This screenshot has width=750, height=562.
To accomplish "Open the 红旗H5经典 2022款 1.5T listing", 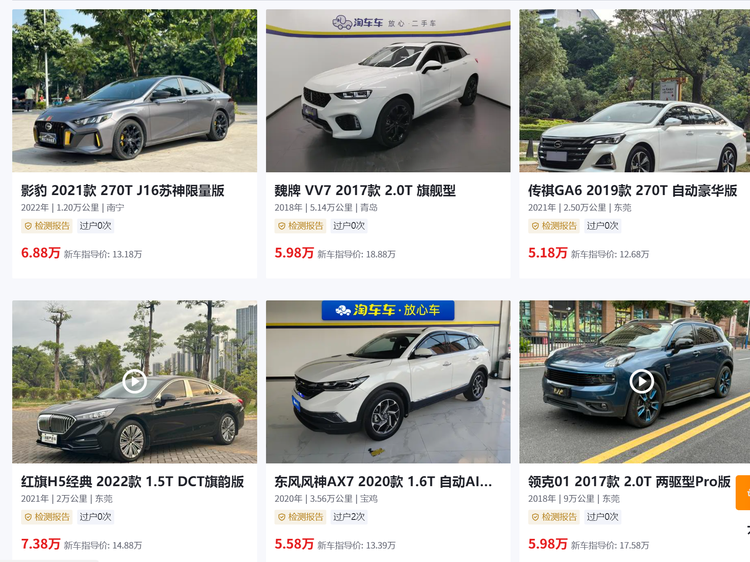I will (132, 481).
